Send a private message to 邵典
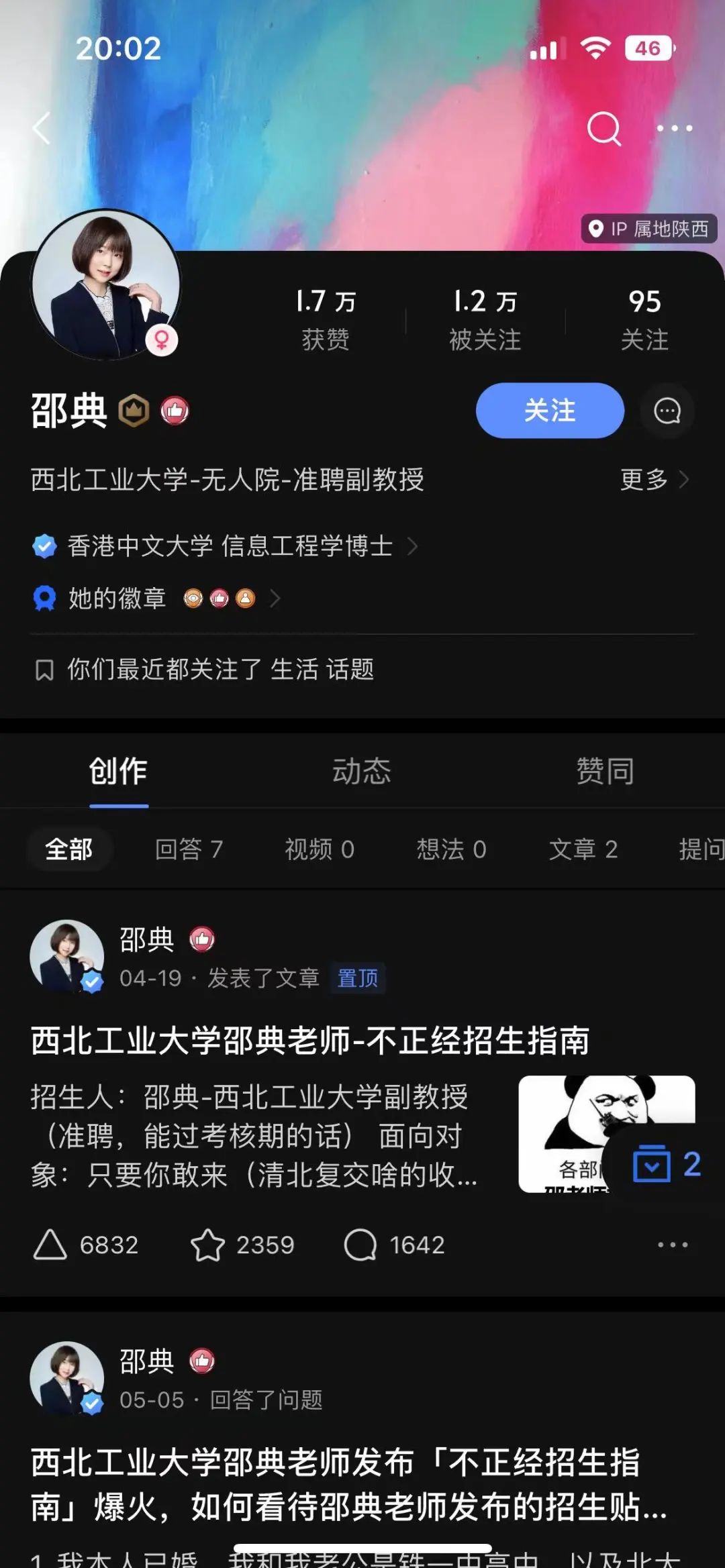Screen dimensions: 725x1568 pos(667,411)
